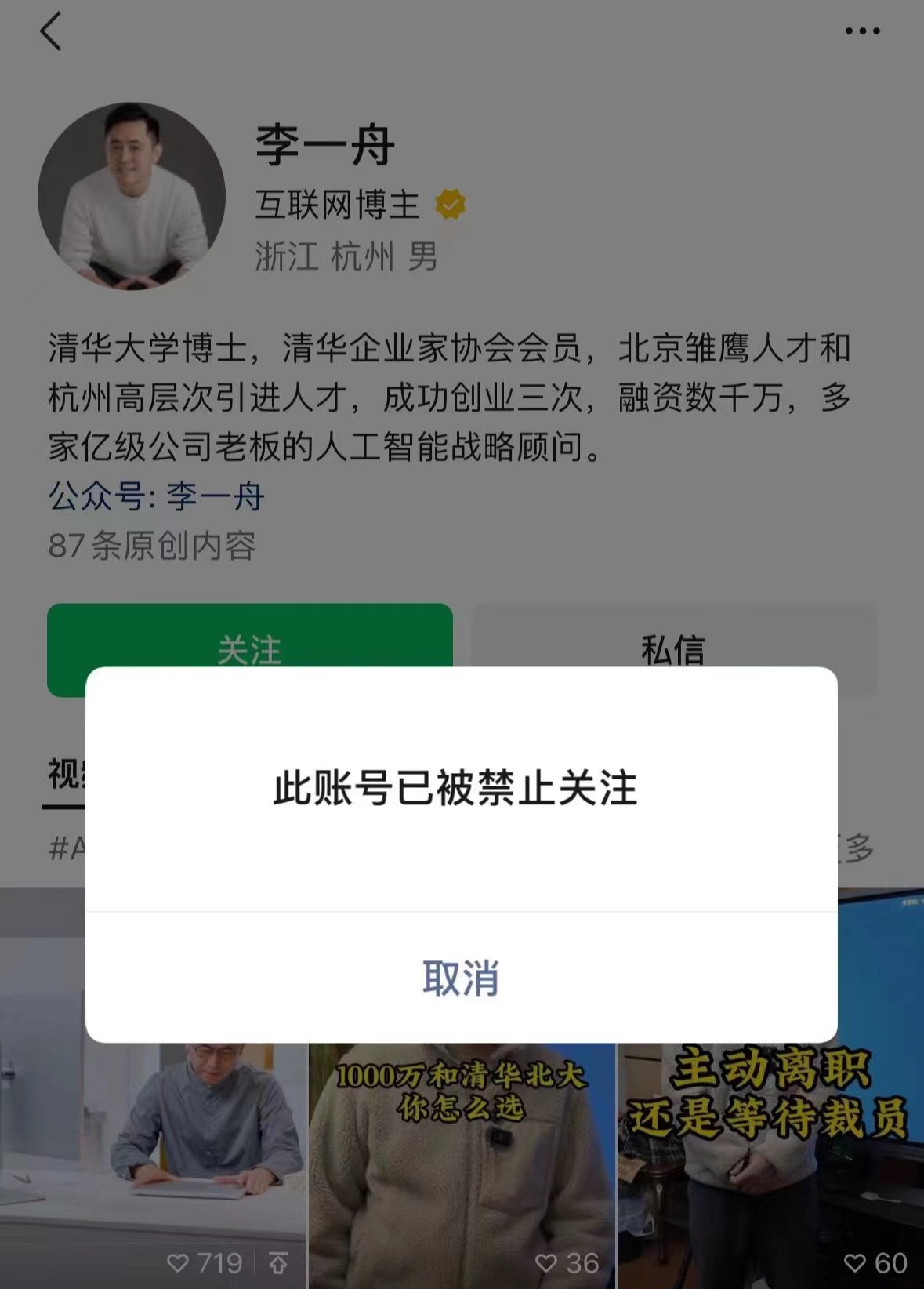Open the three-dot overflow menu
Screen dimensions: 924x1289
pos(862,31)
